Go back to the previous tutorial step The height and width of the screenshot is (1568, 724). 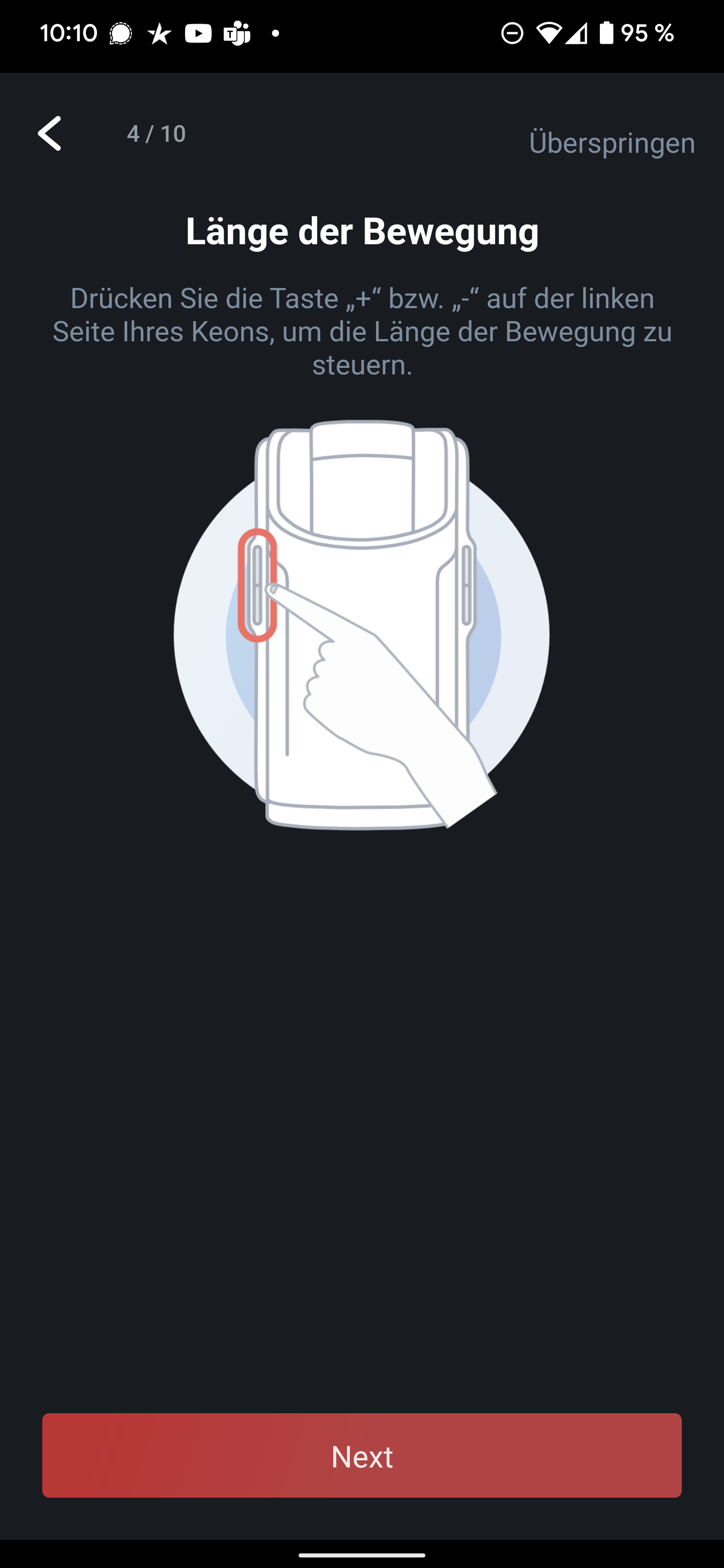pyautogui.click(x=50, y=133)
